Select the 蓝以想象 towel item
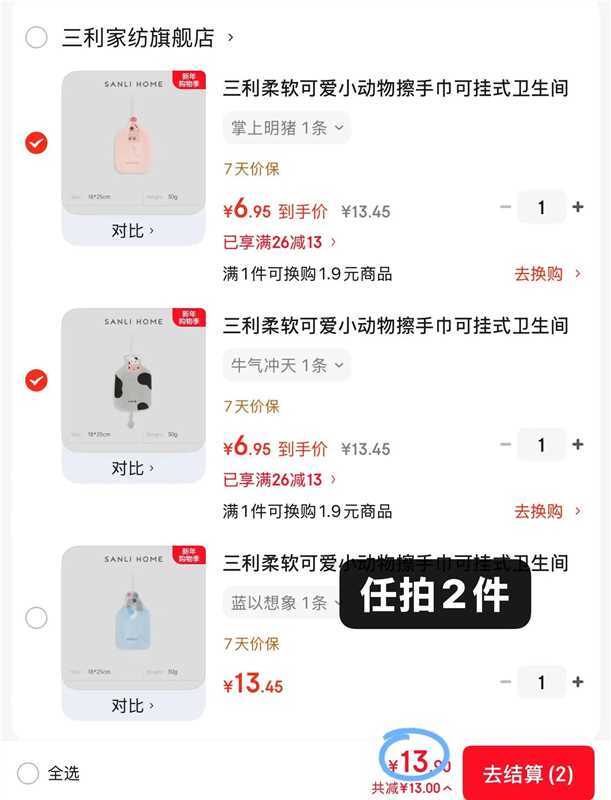Screen dimensions: 611x800 pyautogui.click(x=36, y=618)
